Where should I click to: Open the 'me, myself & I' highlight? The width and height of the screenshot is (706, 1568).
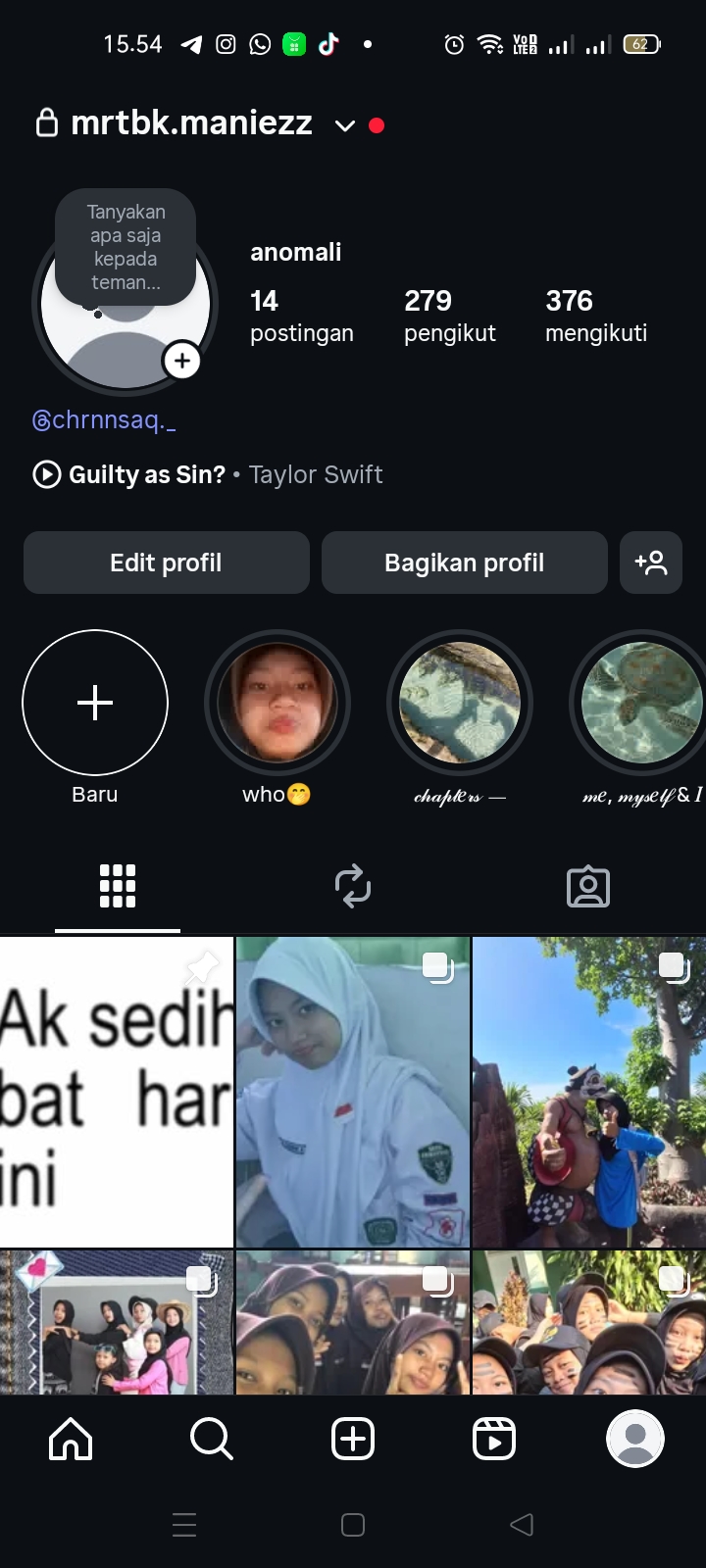(641, 703)
